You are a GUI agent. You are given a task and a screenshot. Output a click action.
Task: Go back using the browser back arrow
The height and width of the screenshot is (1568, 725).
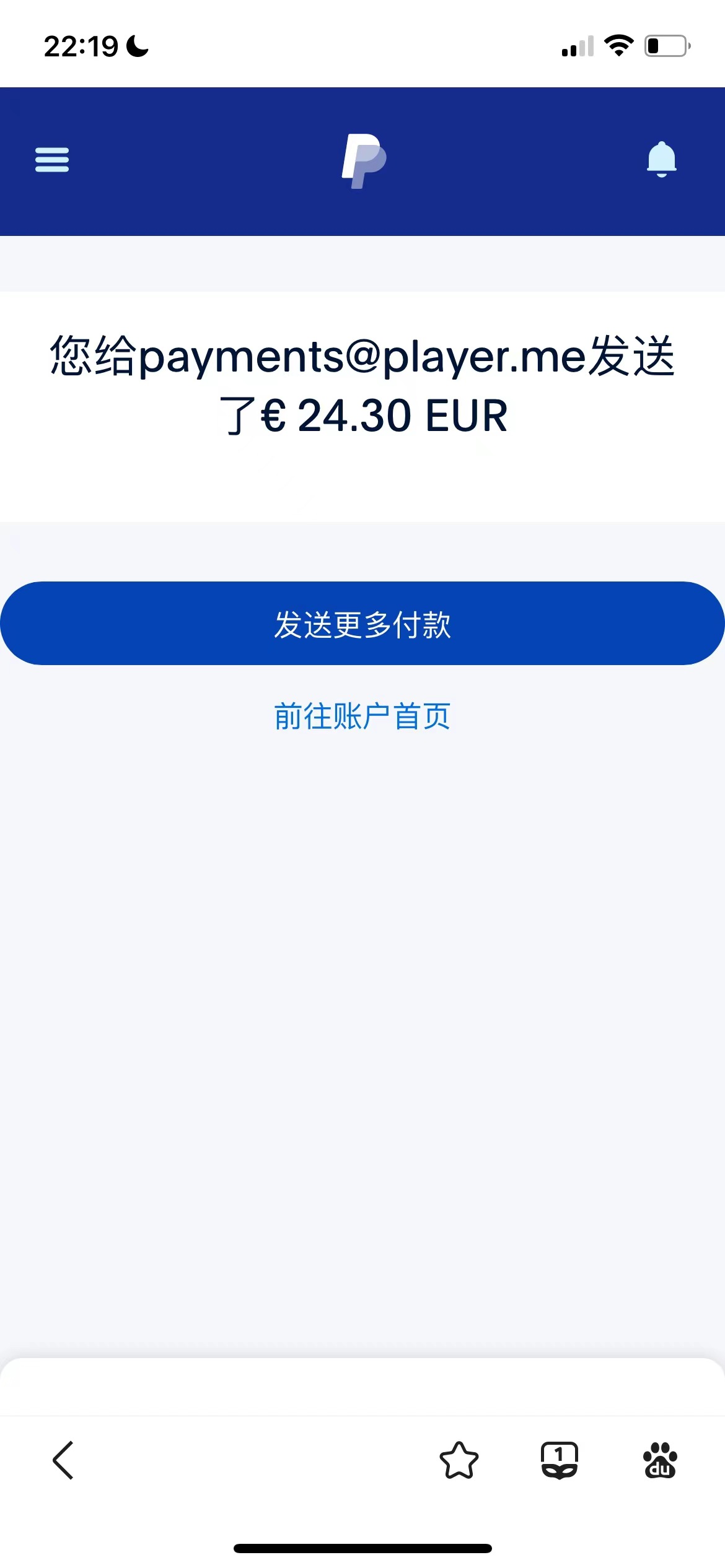(63, 1460)
